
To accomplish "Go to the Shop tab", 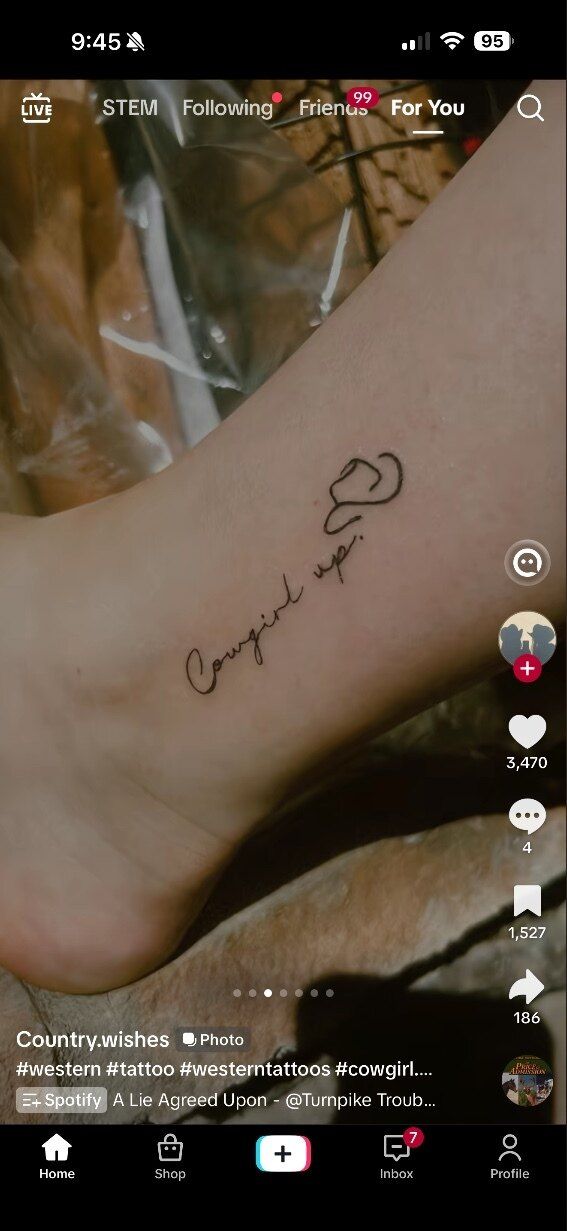I will tap(170, 1157).
